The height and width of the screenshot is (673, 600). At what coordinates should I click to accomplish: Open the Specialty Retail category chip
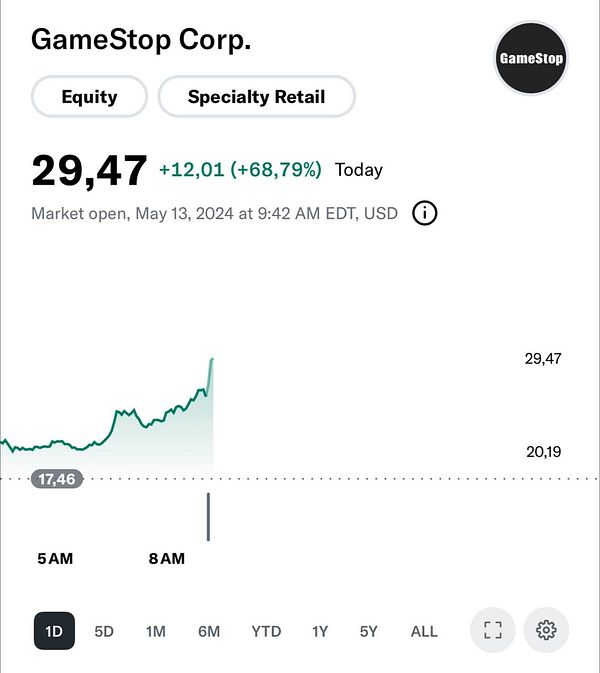(257, 97)
